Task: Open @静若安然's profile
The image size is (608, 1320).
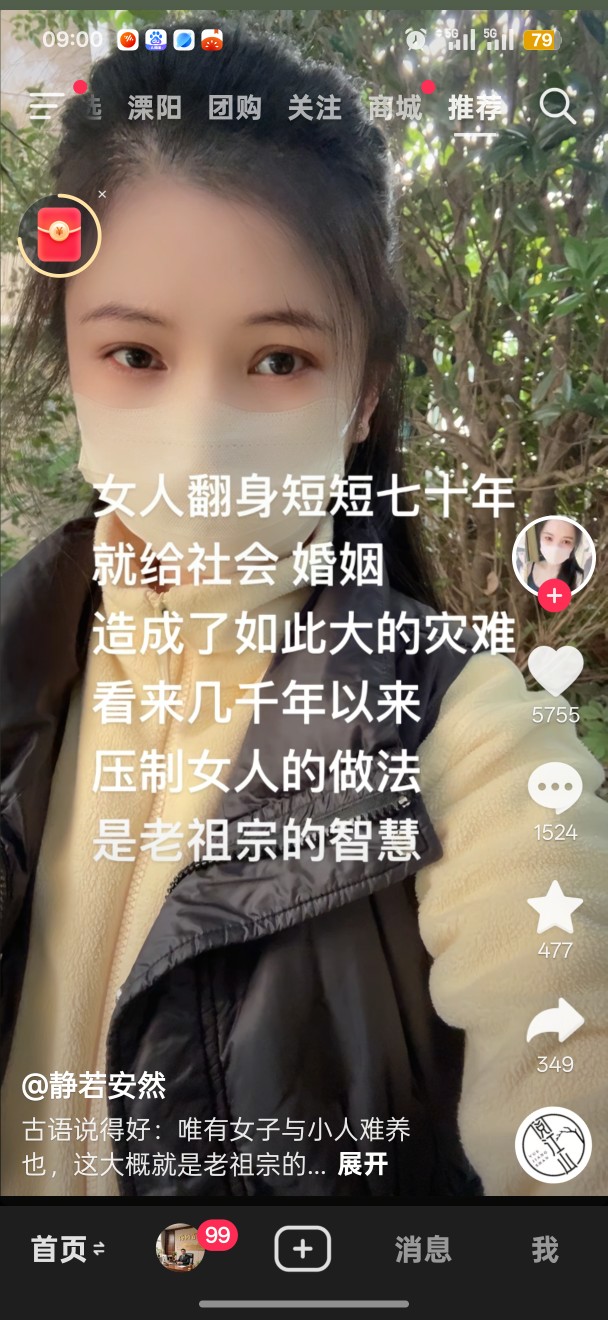Action: 94,1085
